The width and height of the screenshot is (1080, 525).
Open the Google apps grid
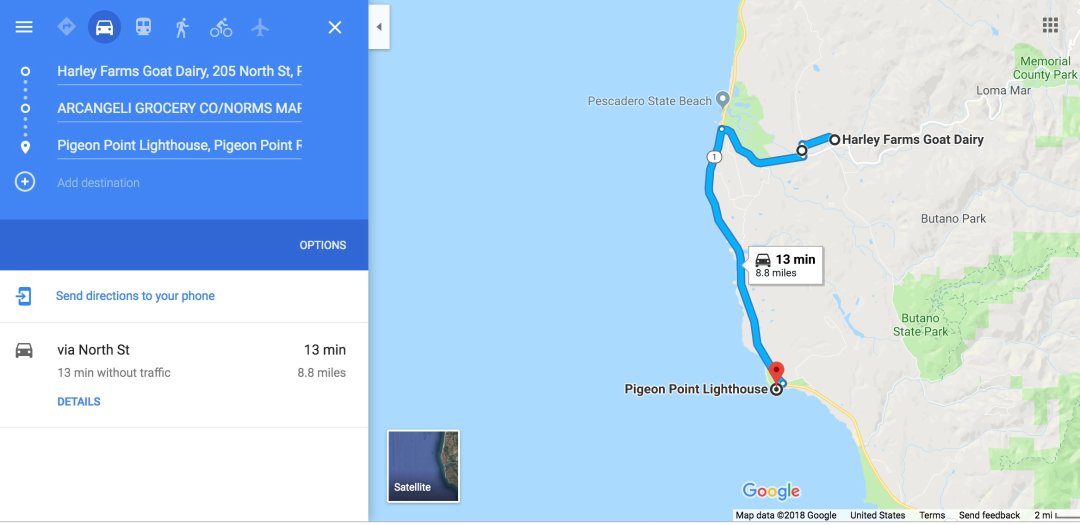click(x=1050, y=25)
